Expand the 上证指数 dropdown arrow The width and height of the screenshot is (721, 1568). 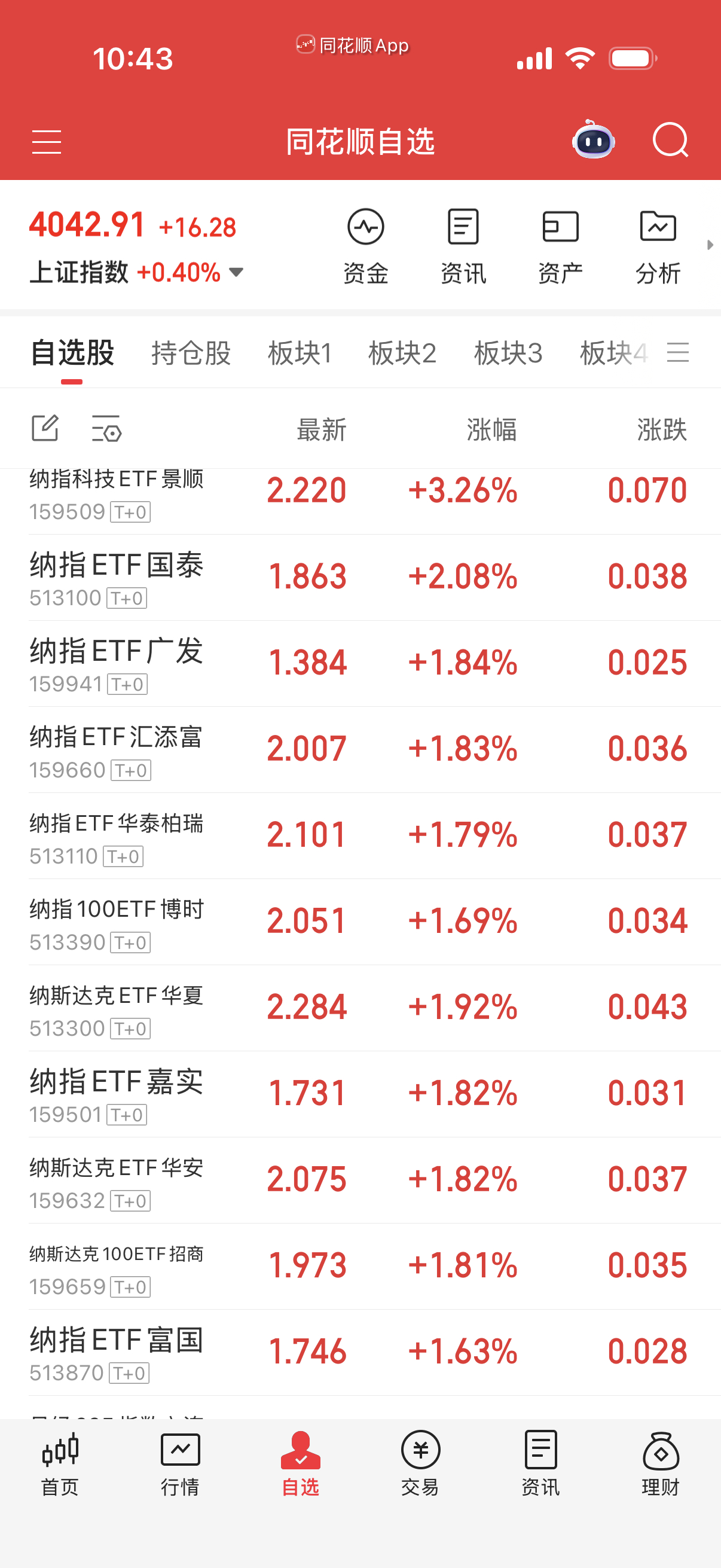point(237,273)
